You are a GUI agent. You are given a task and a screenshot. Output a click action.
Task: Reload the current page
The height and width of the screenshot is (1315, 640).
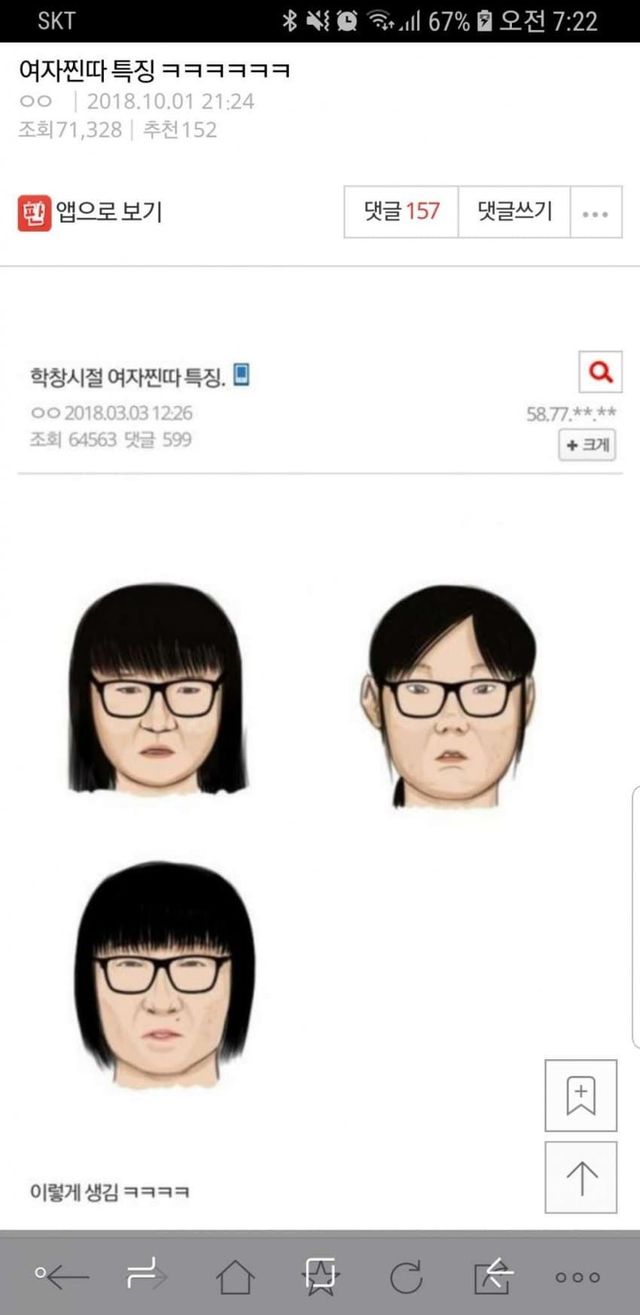click(406, 1276)
